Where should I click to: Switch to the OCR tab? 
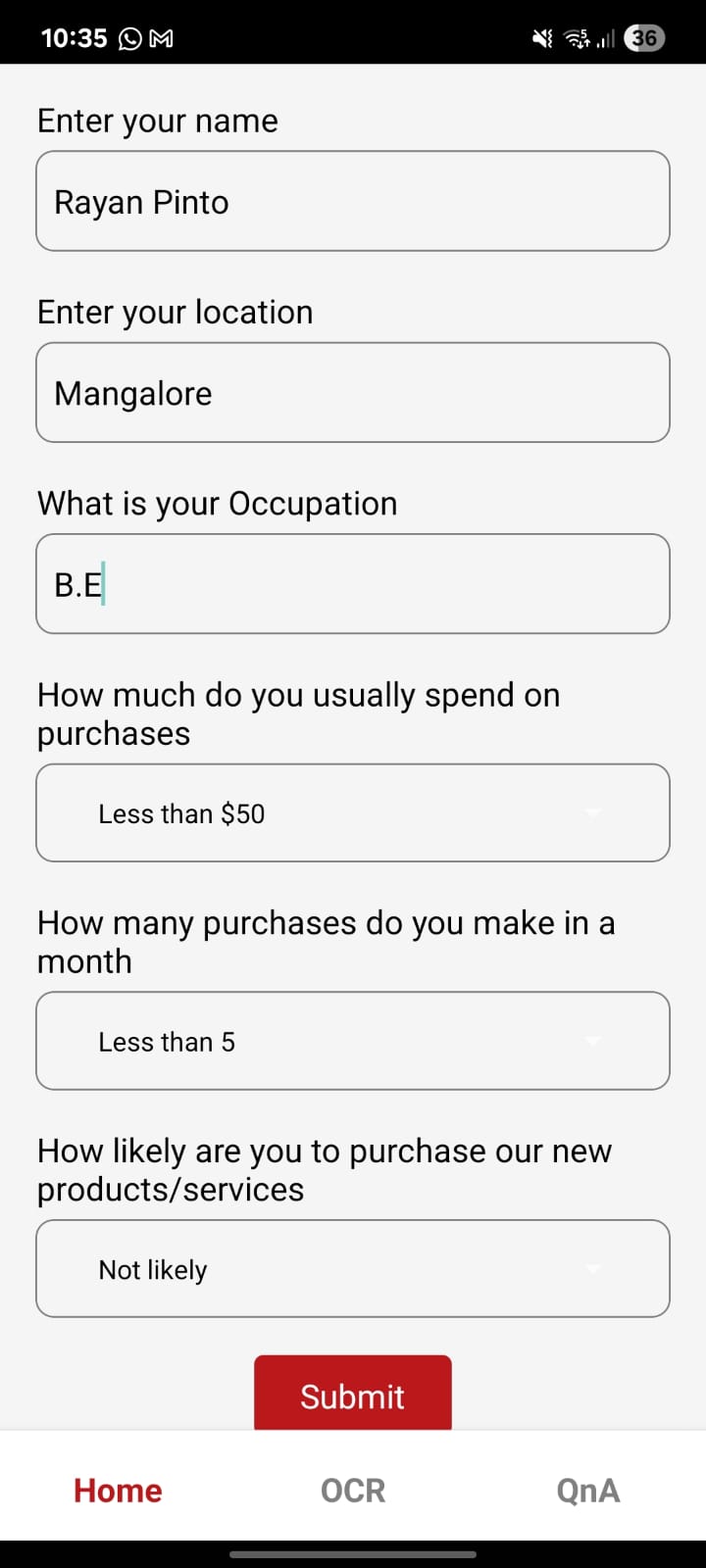pyautogui.click(x=353, y=1491)
